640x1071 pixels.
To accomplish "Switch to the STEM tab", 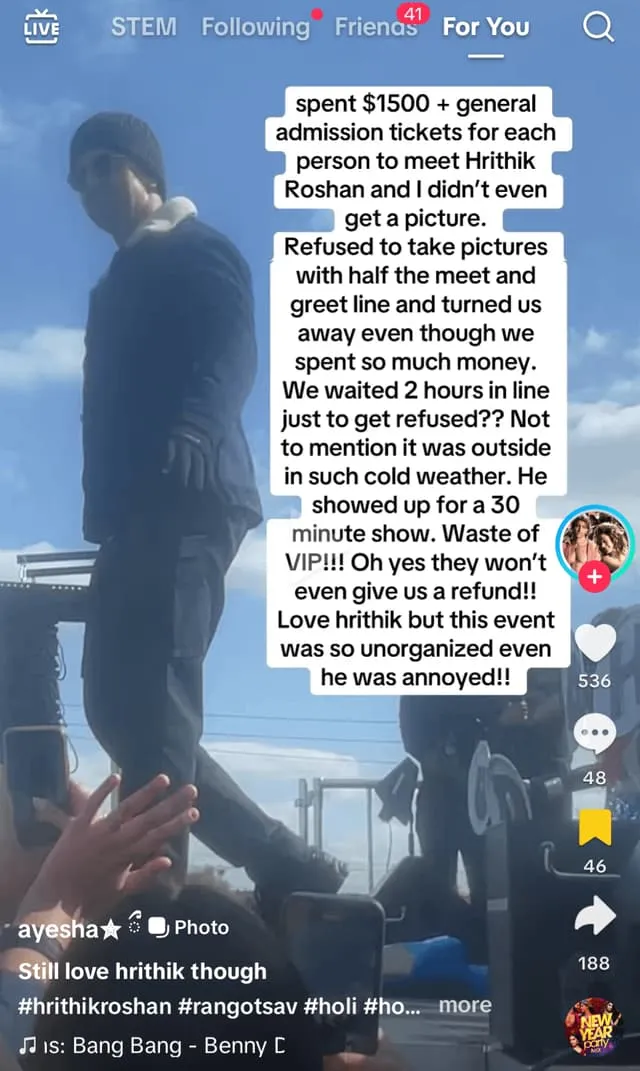I will [x=143, y=27].
